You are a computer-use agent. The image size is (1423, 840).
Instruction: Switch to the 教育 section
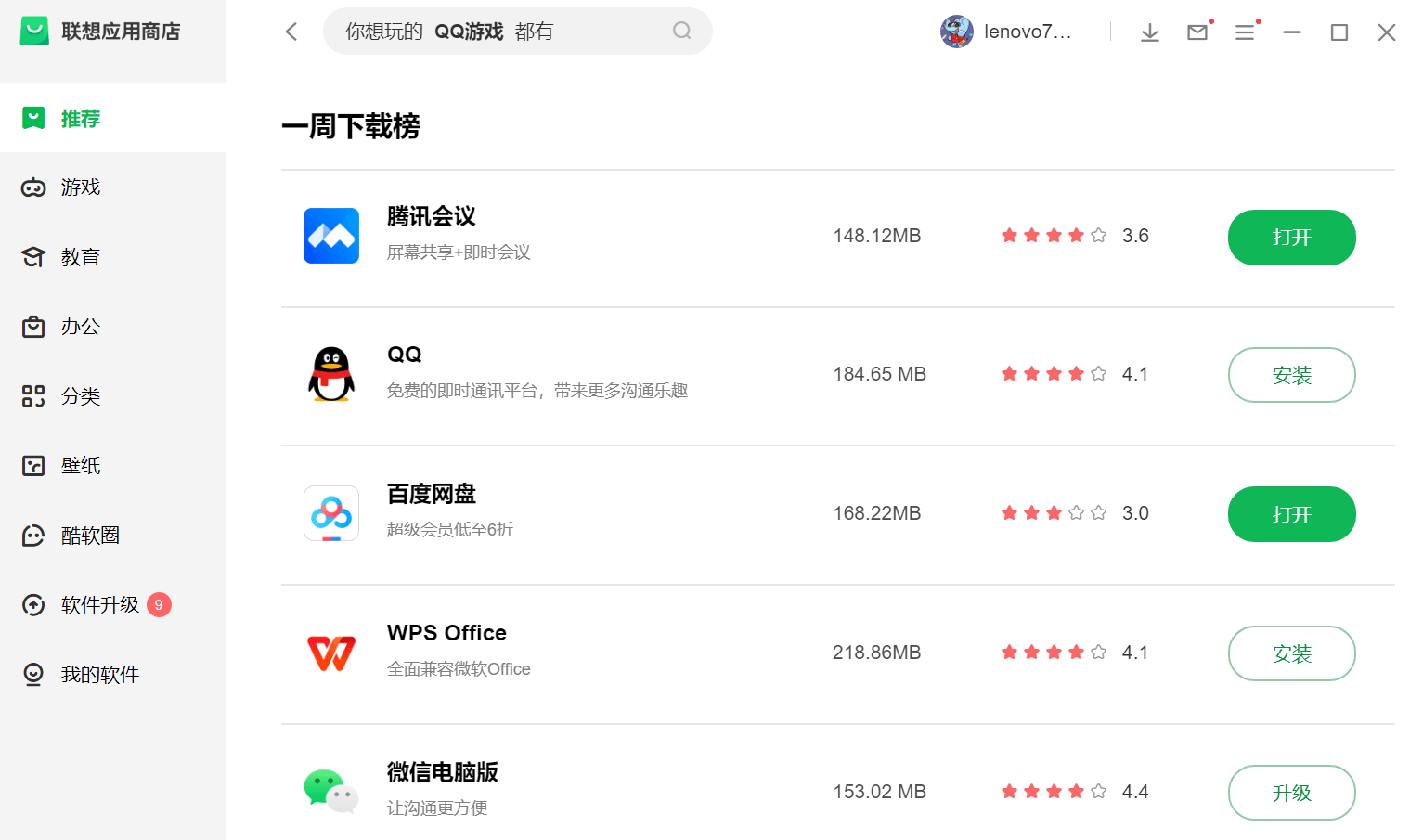tap(80, 257)
